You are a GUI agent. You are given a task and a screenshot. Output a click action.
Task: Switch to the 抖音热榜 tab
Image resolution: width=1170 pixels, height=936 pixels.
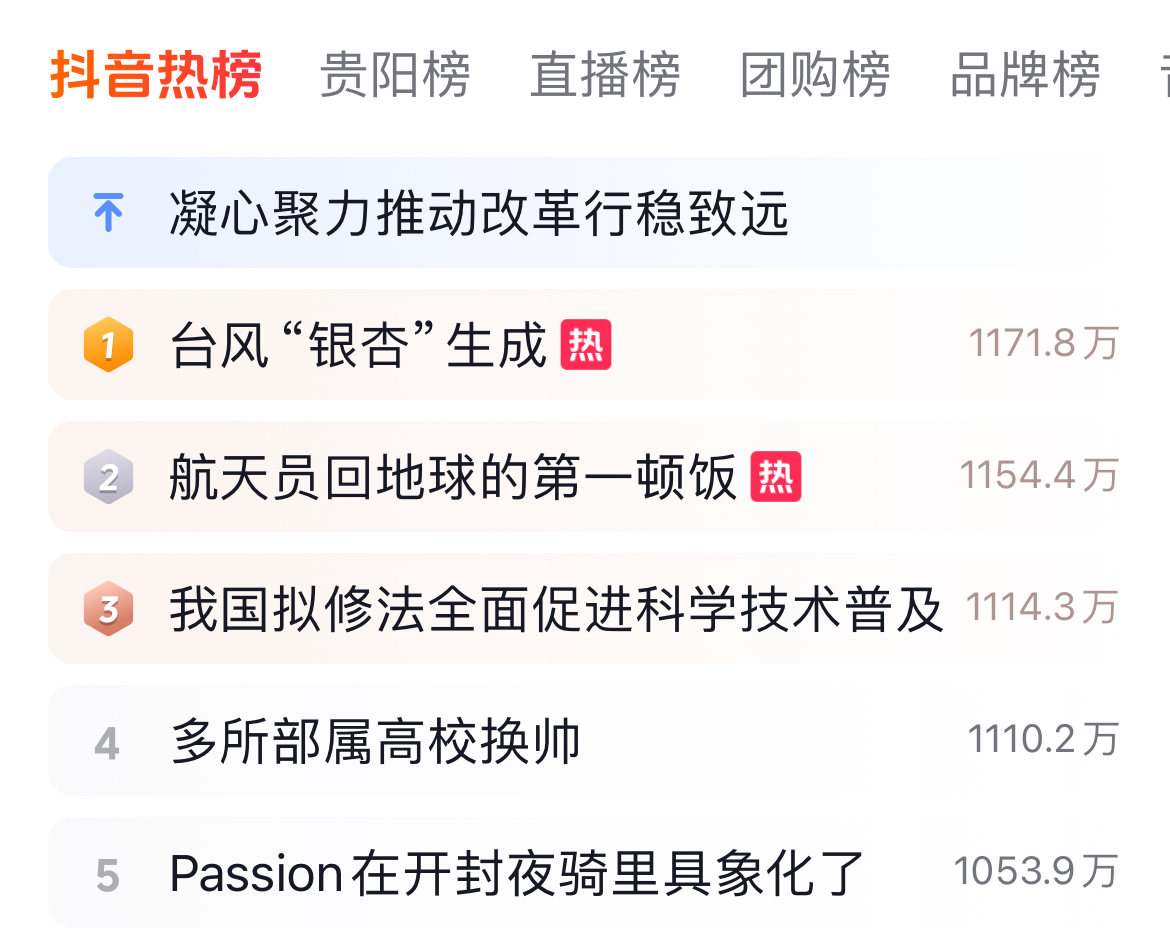156,76
